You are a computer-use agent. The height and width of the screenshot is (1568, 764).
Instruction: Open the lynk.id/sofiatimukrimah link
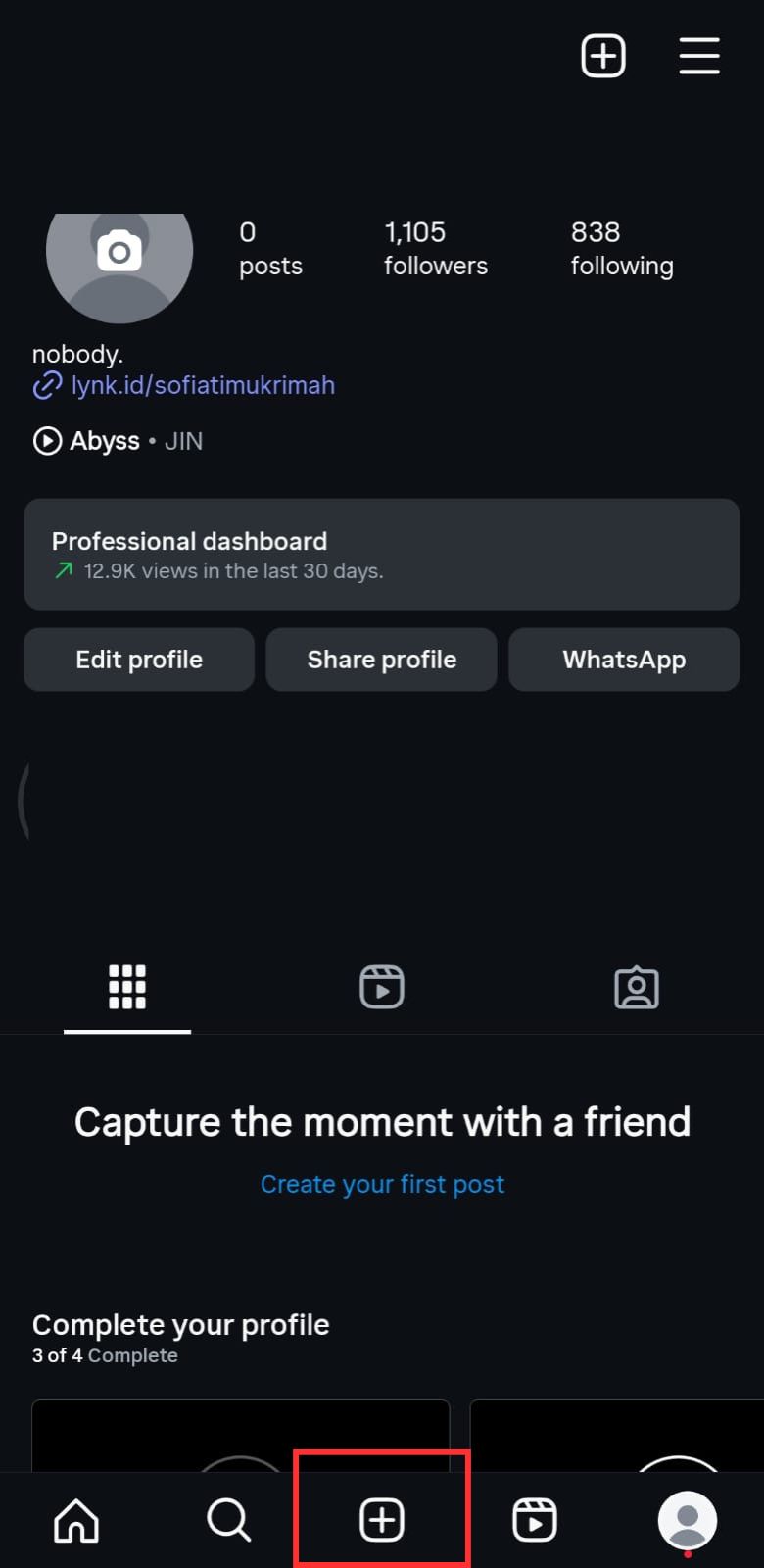tap(202, 385)
